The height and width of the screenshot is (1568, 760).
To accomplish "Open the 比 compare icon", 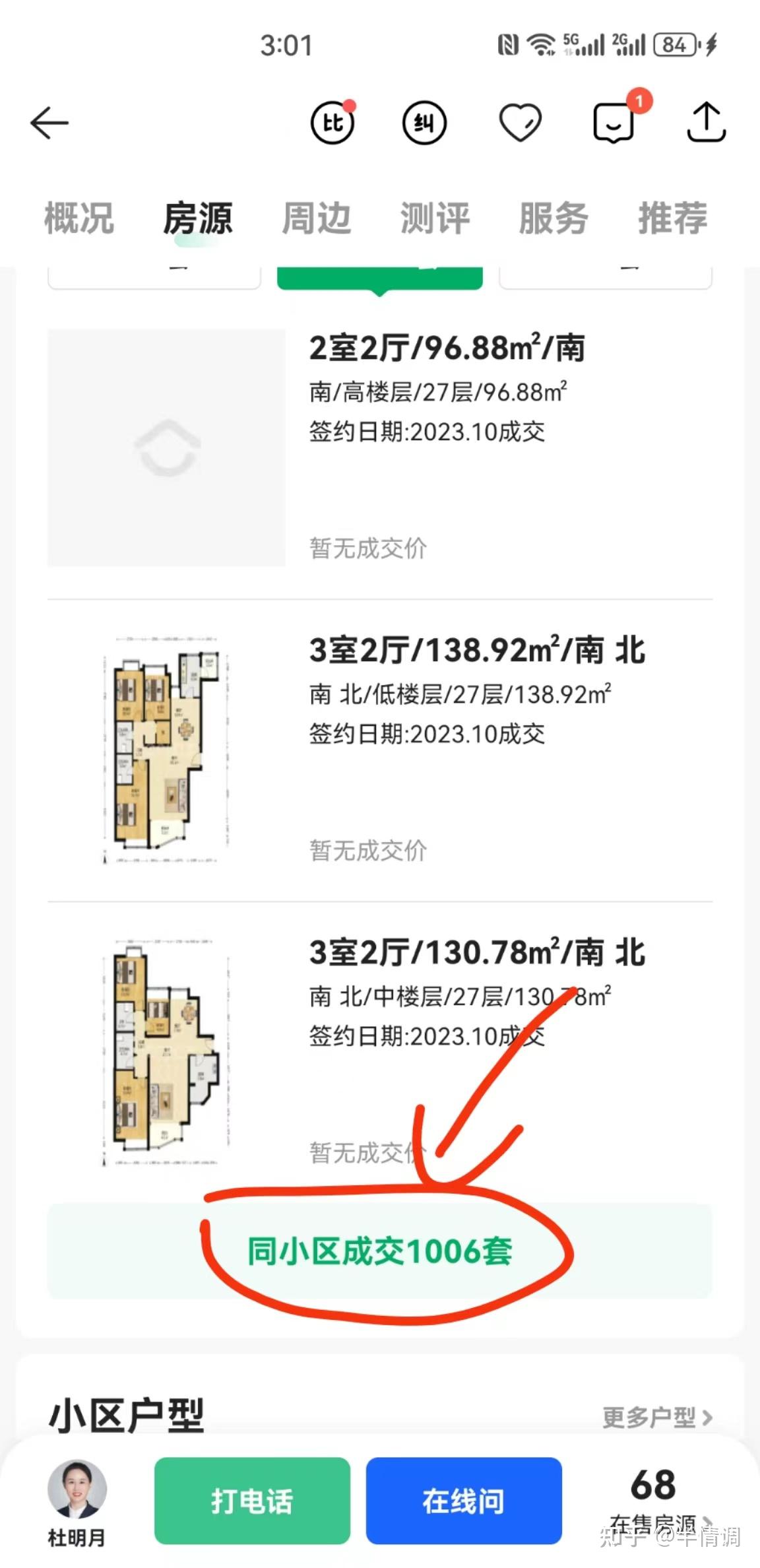I will coord(332,123).
